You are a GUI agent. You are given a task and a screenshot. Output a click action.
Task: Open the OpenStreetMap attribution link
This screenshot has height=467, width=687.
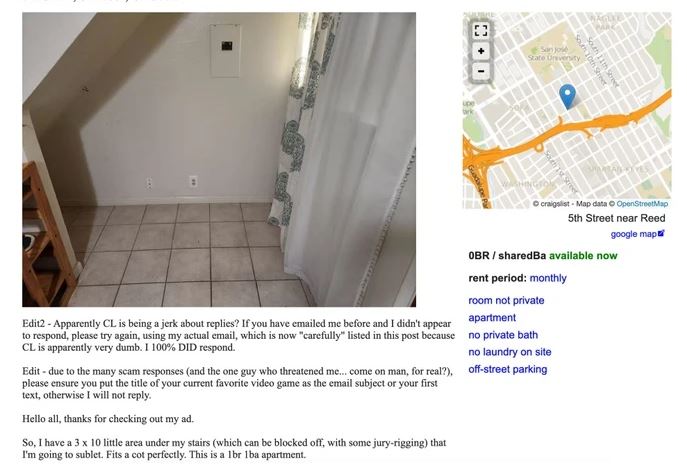pos(642,204)
